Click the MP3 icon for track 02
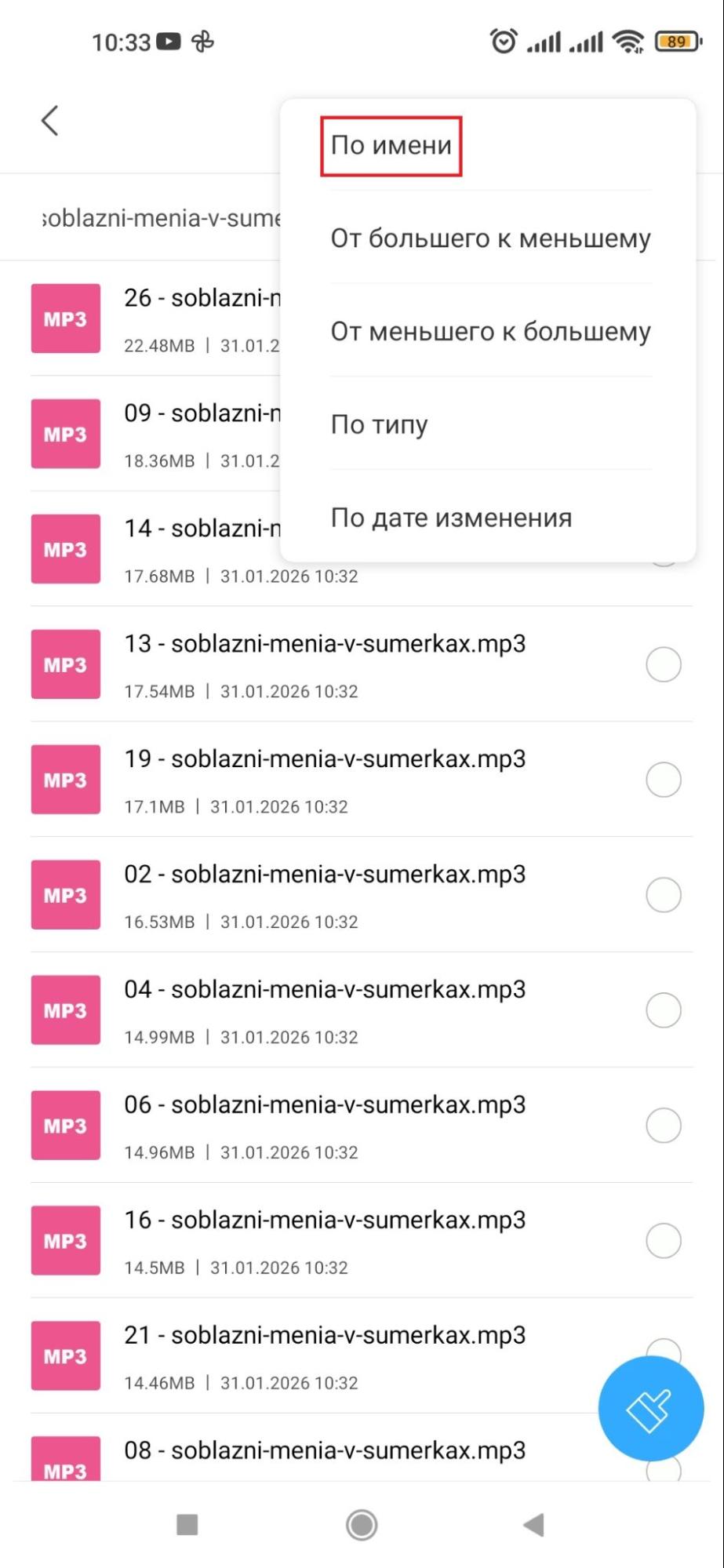724x1568 pixels. pos(65,894)
